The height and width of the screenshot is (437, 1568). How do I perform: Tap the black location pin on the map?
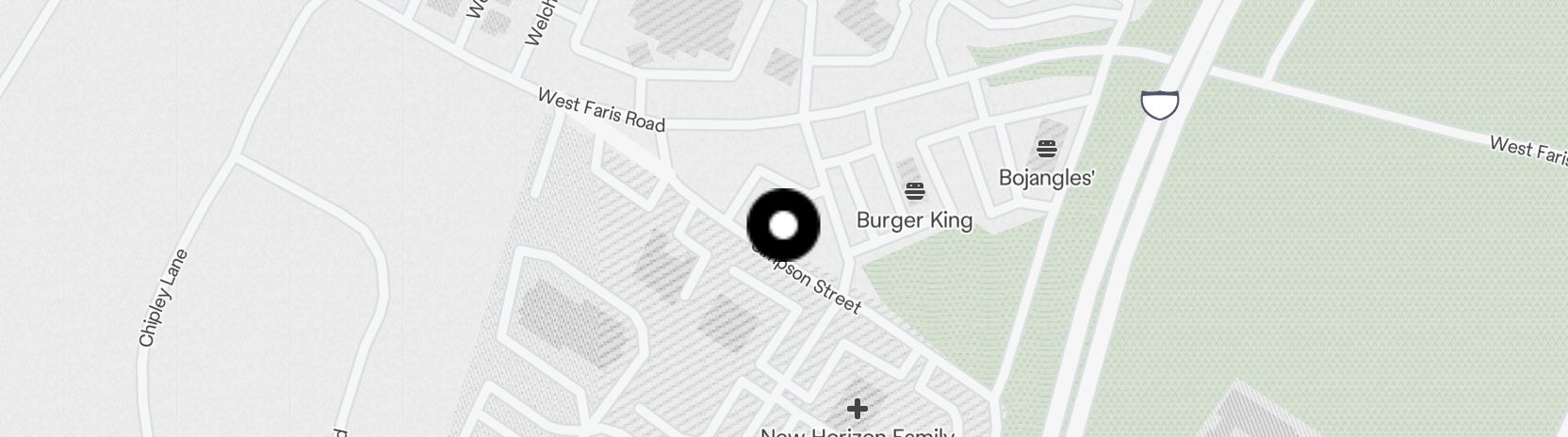point(783,225)
